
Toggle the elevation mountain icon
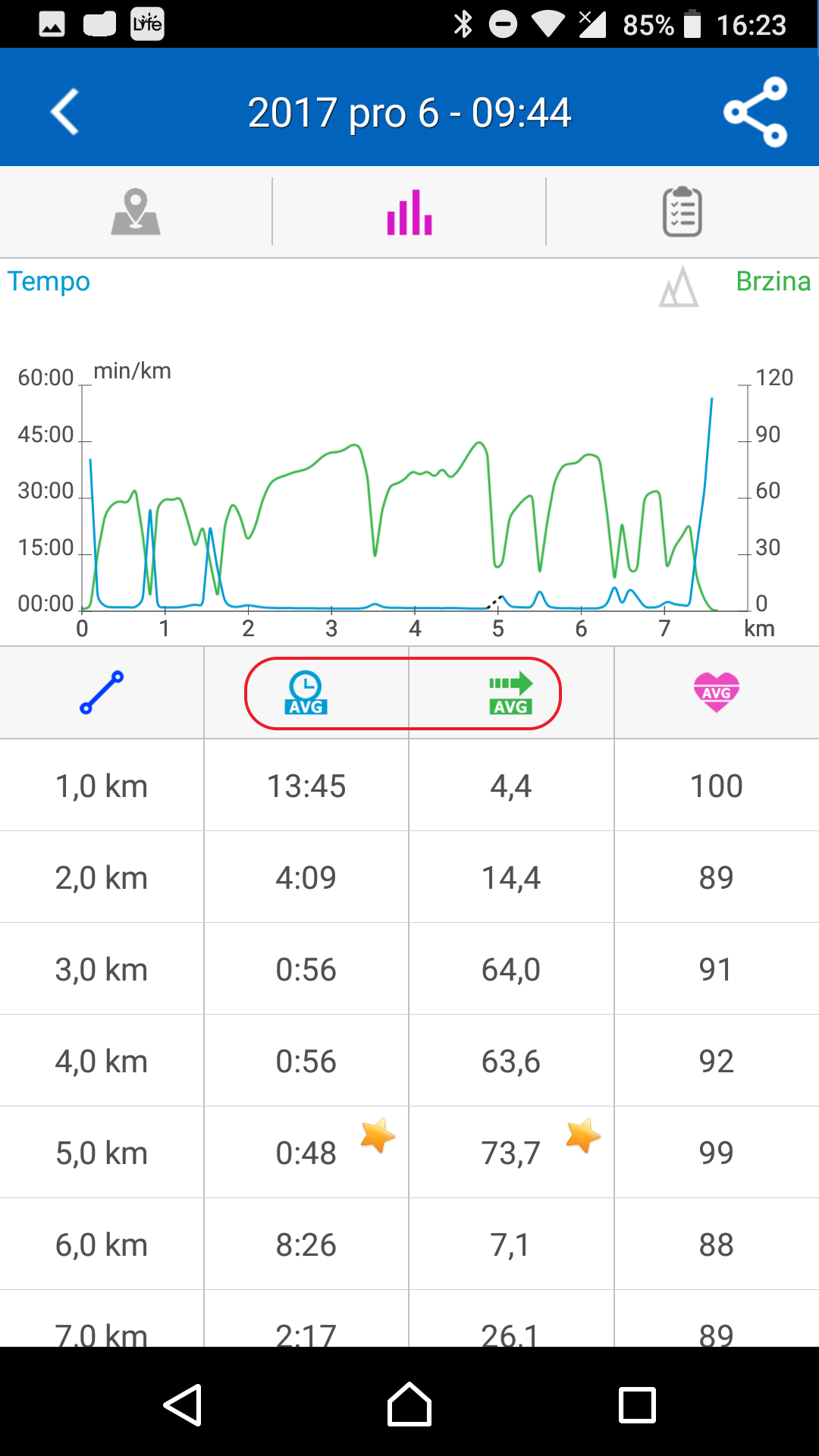pyautogui.click(x=679, y=287)
